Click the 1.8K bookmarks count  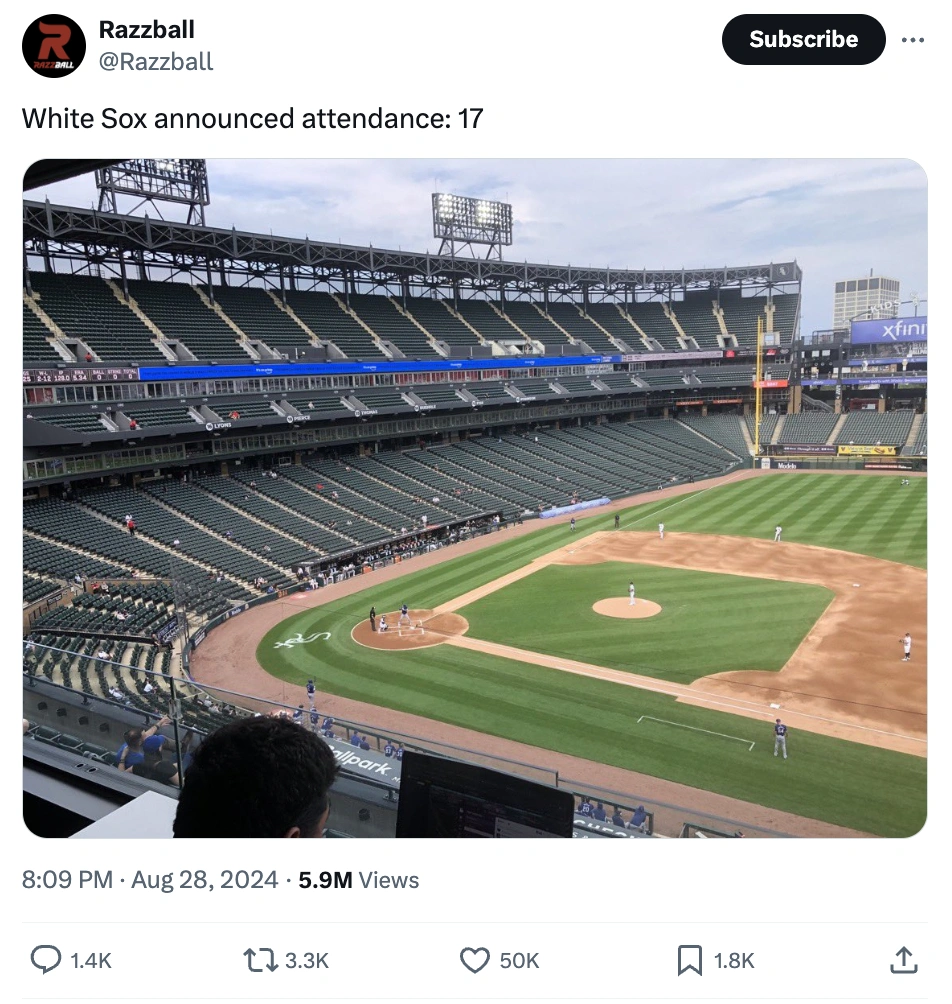tap(732, 960)
